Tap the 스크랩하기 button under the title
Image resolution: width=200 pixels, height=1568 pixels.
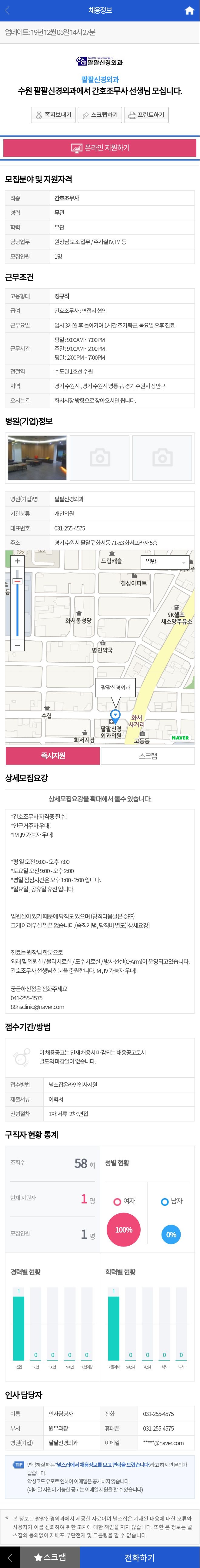(x=100, y=114)
